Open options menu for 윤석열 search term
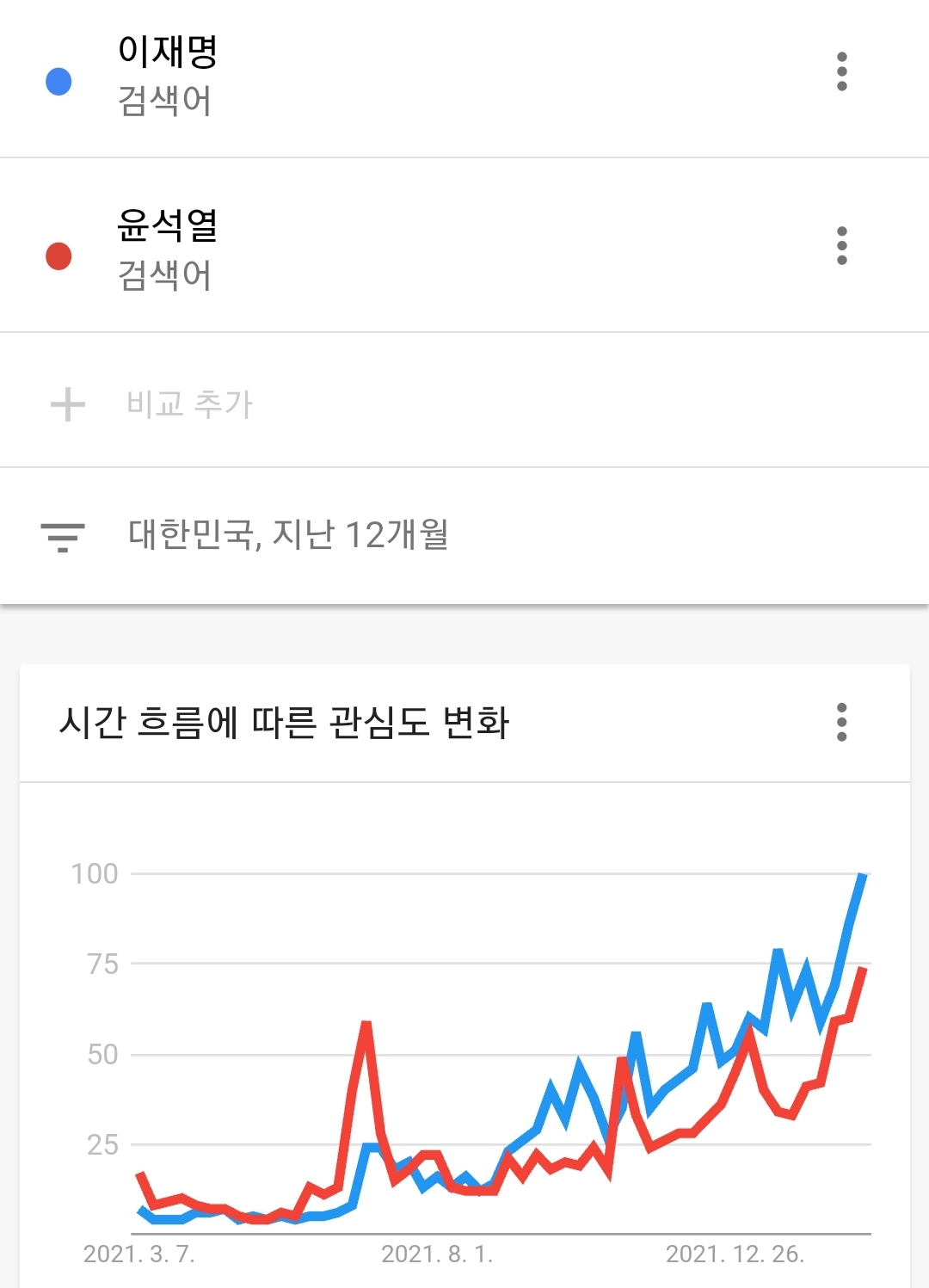The height and width of the screenshot is (1288, 929). pyautogui.click(x=841, y=246)
